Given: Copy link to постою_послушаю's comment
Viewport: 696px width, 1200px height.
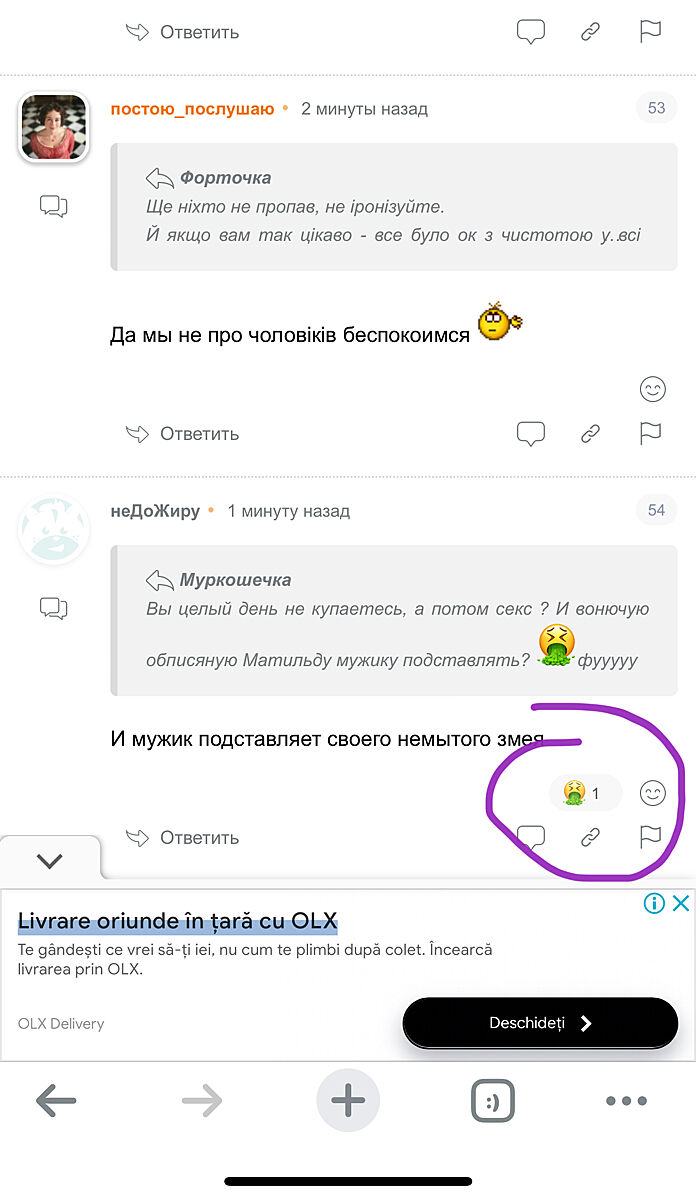Looking at the screenshot, I should [x=590, y=434].
